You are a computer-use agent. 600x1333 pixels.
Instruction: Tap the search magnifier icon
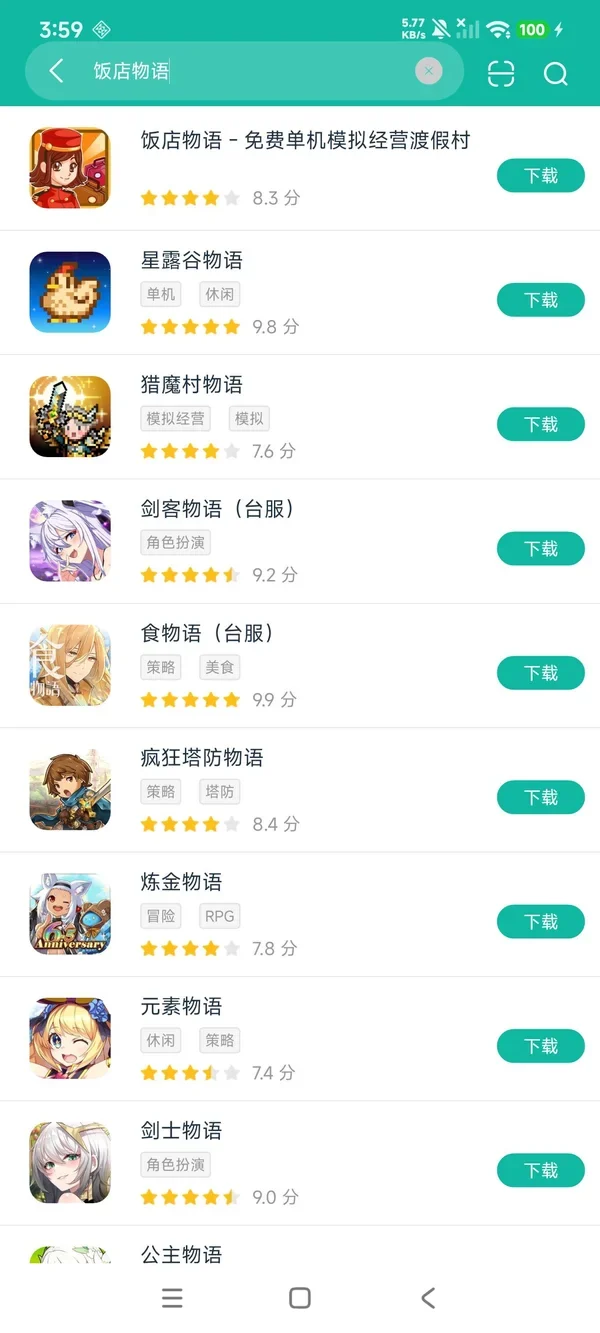pos(555,73)
